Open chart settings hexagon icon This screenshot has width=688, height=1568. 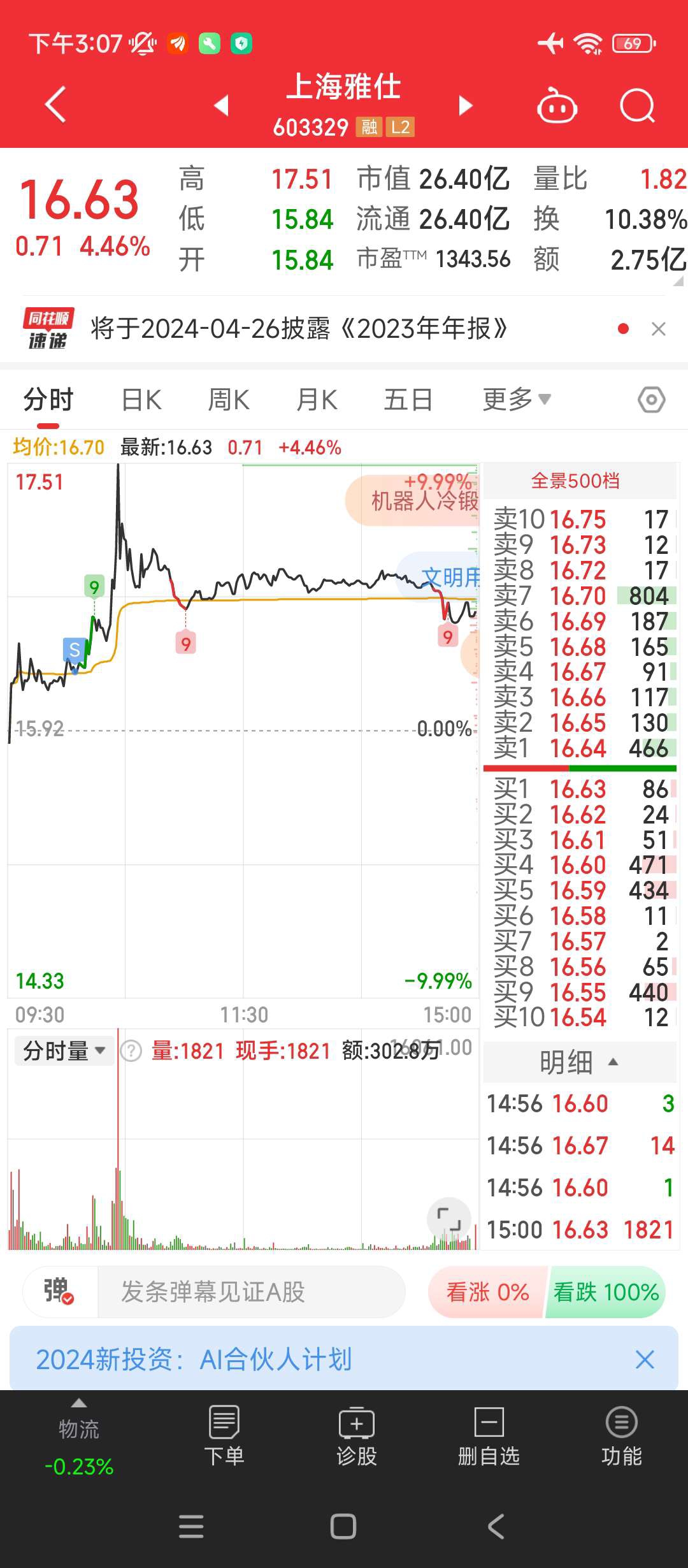pyautogui.click(x=652, y=400)
